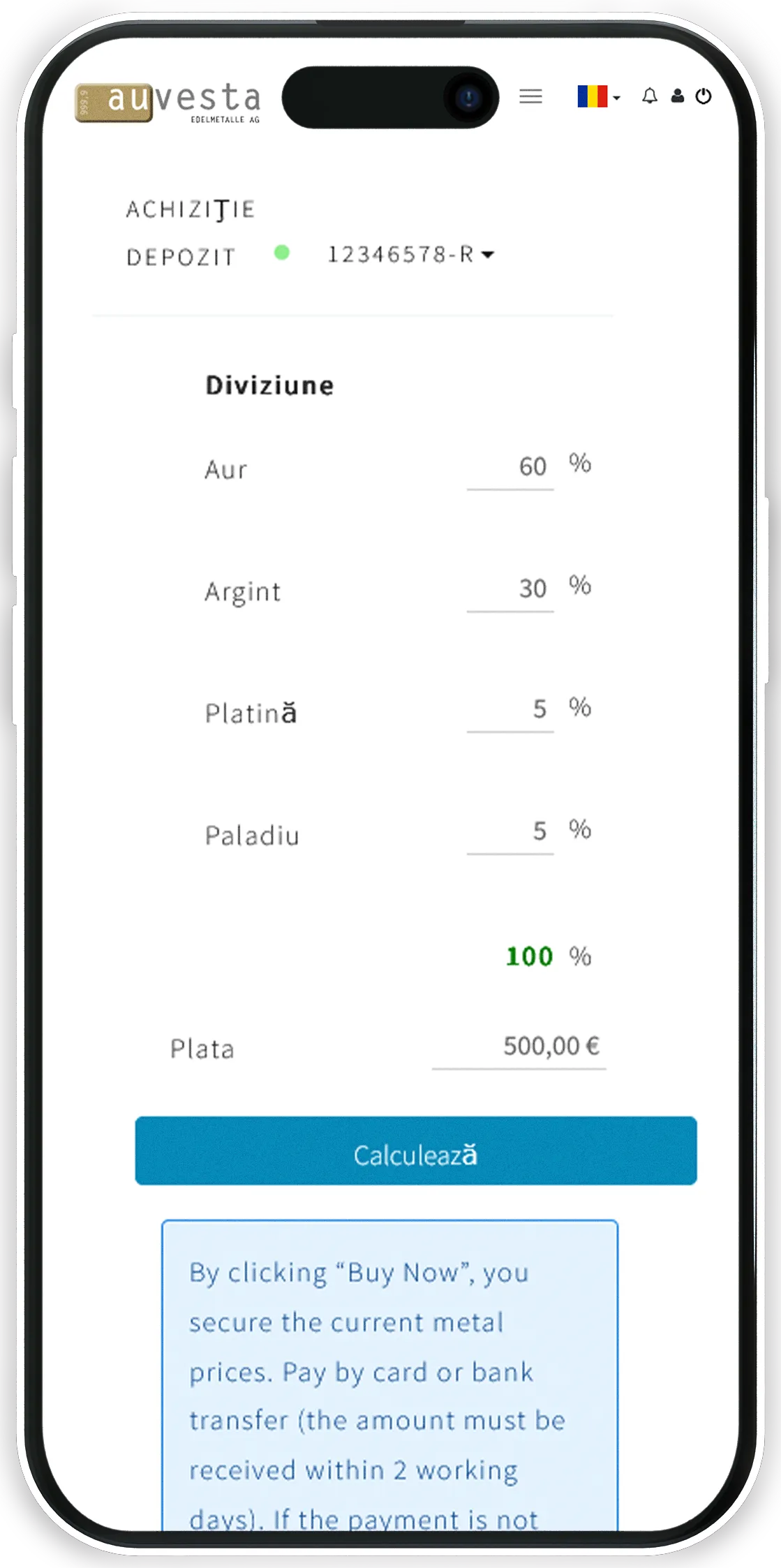Viewport: 781px width, 1568px height.
Task: Edit the Paladiu percentage field
Action: click(x=511, y=831)
